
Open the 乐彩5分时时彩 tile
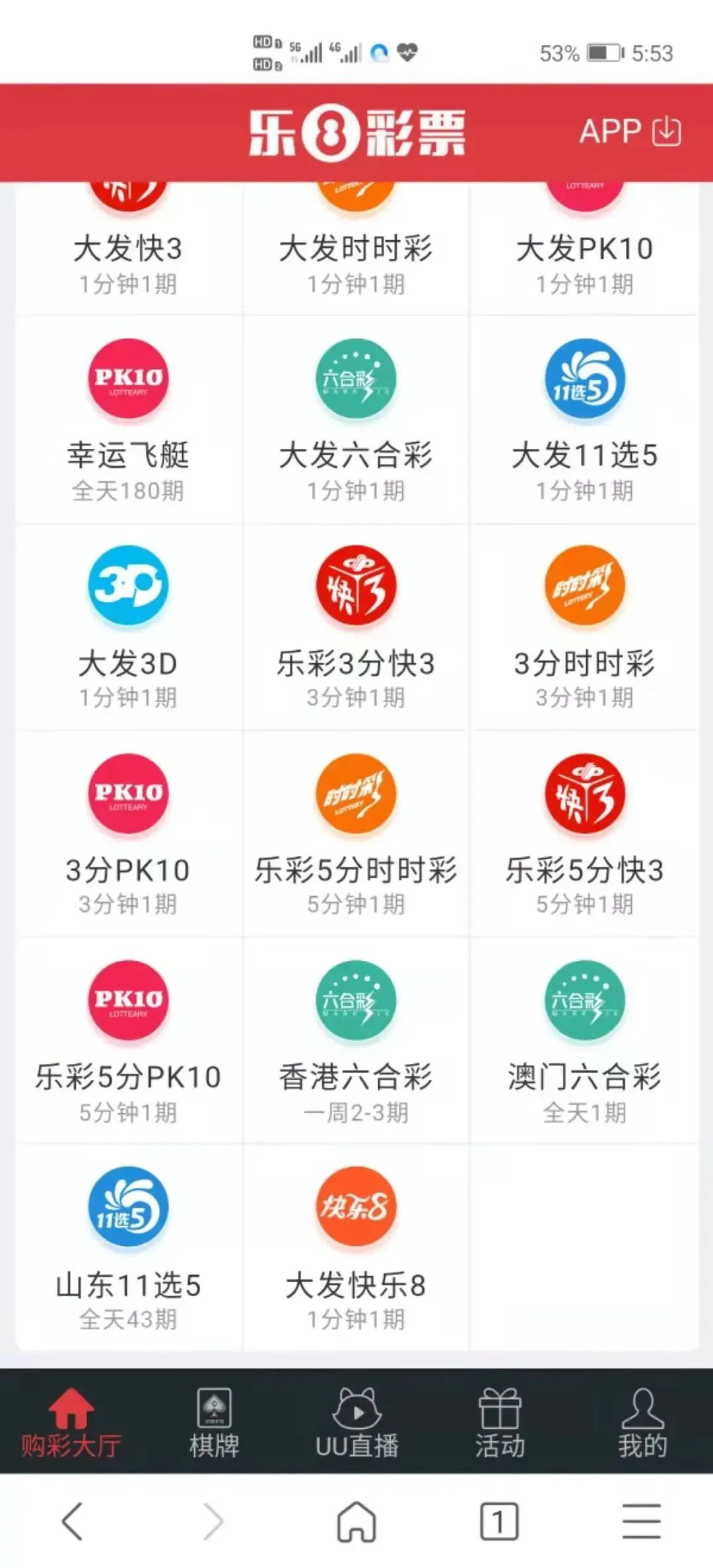click(356, 833)
